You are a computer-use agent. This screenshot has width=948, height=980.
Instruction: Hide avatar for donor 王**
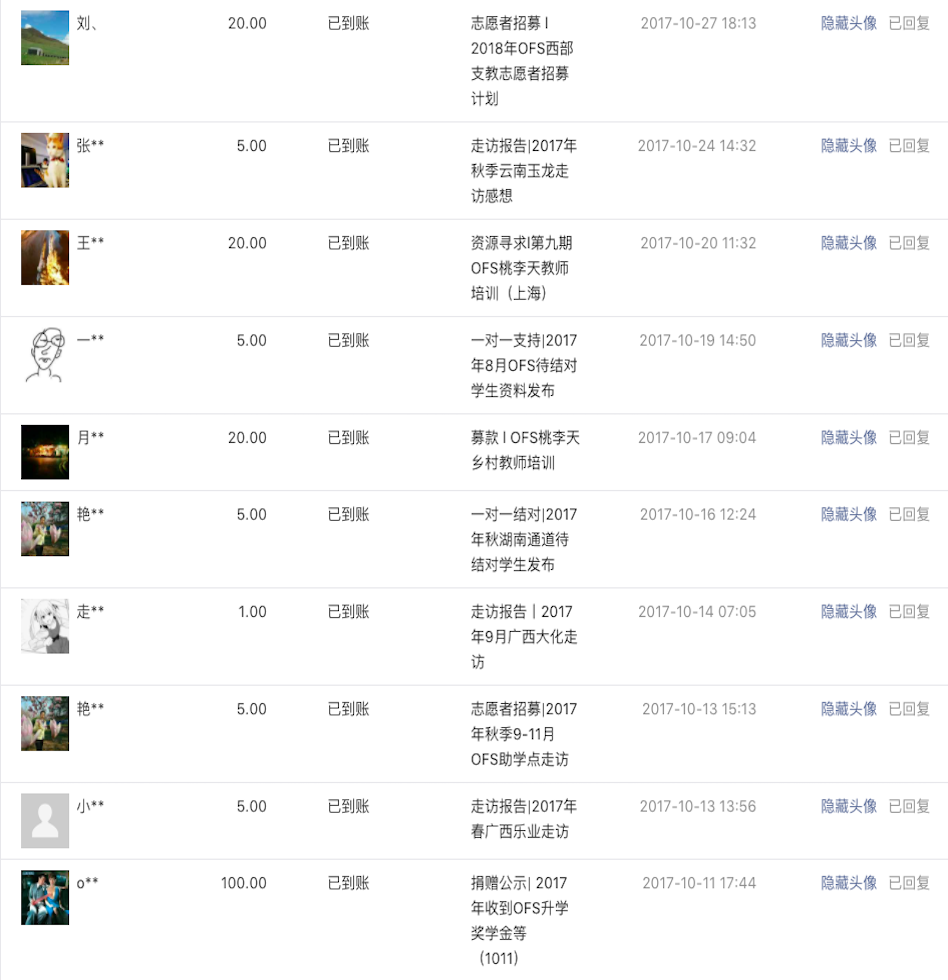pos(848,243)
